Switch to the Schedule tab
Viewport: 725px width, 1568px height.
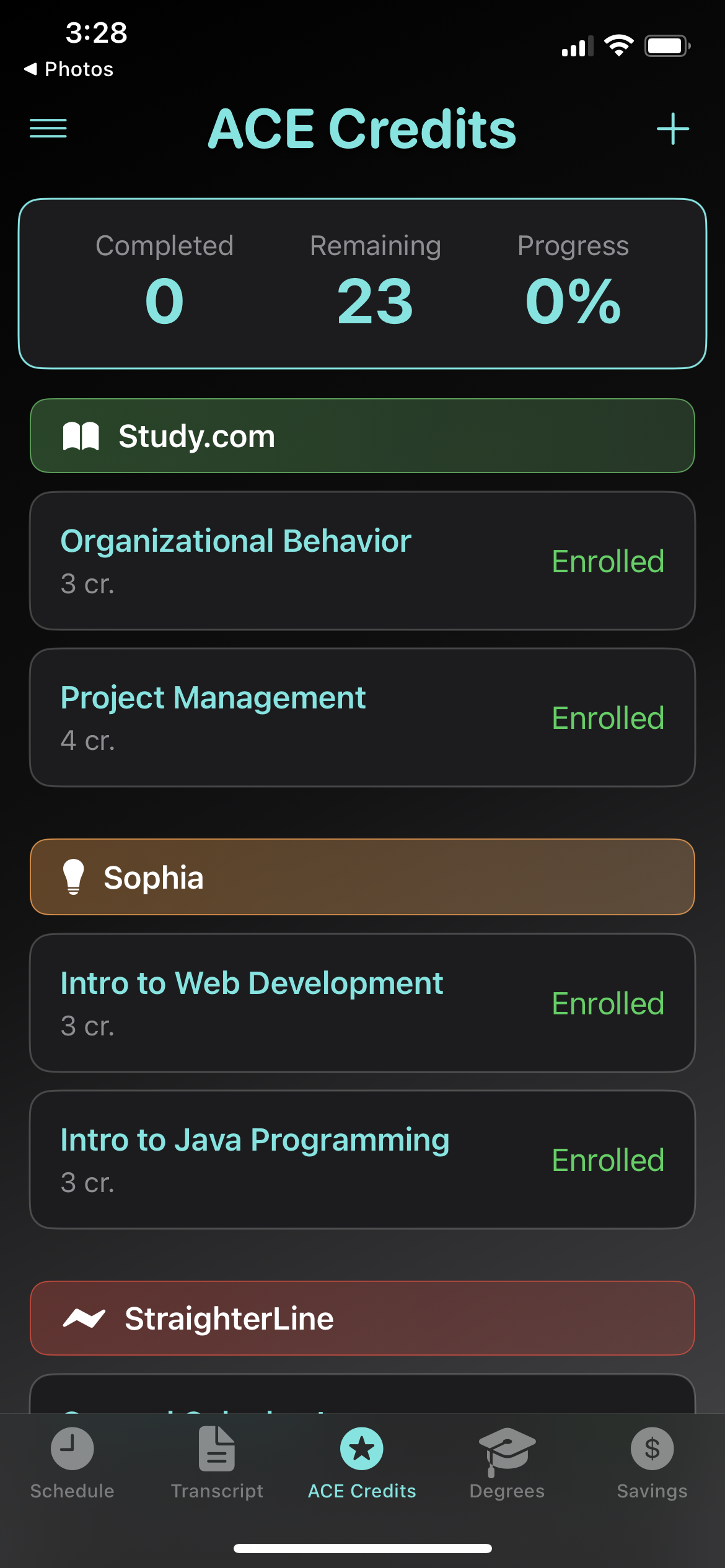coord(72,1461)
